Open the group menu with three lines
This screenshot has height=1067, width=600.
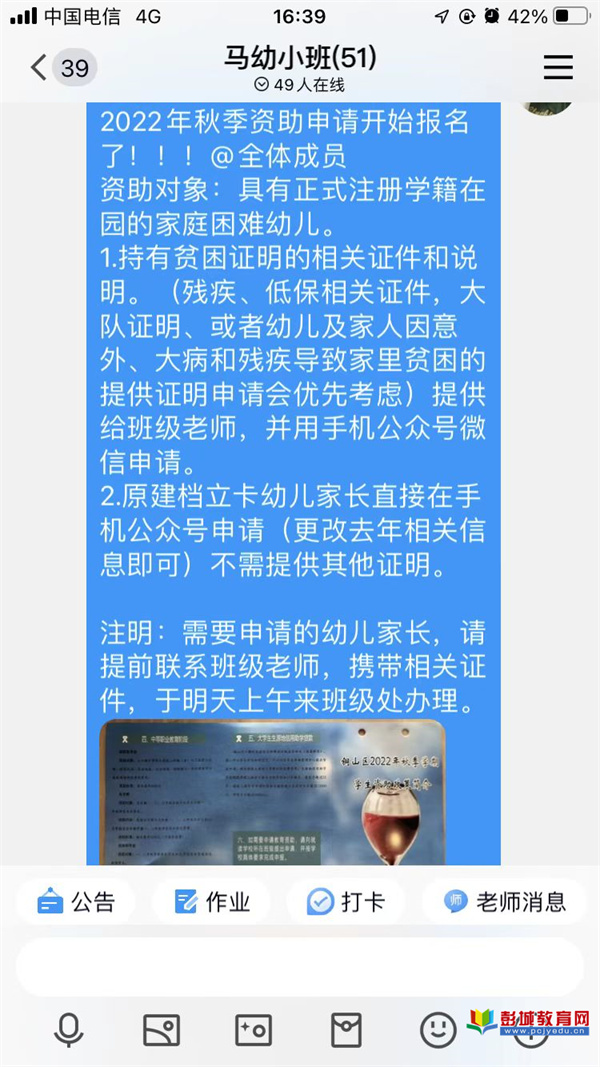coord(557,67)
